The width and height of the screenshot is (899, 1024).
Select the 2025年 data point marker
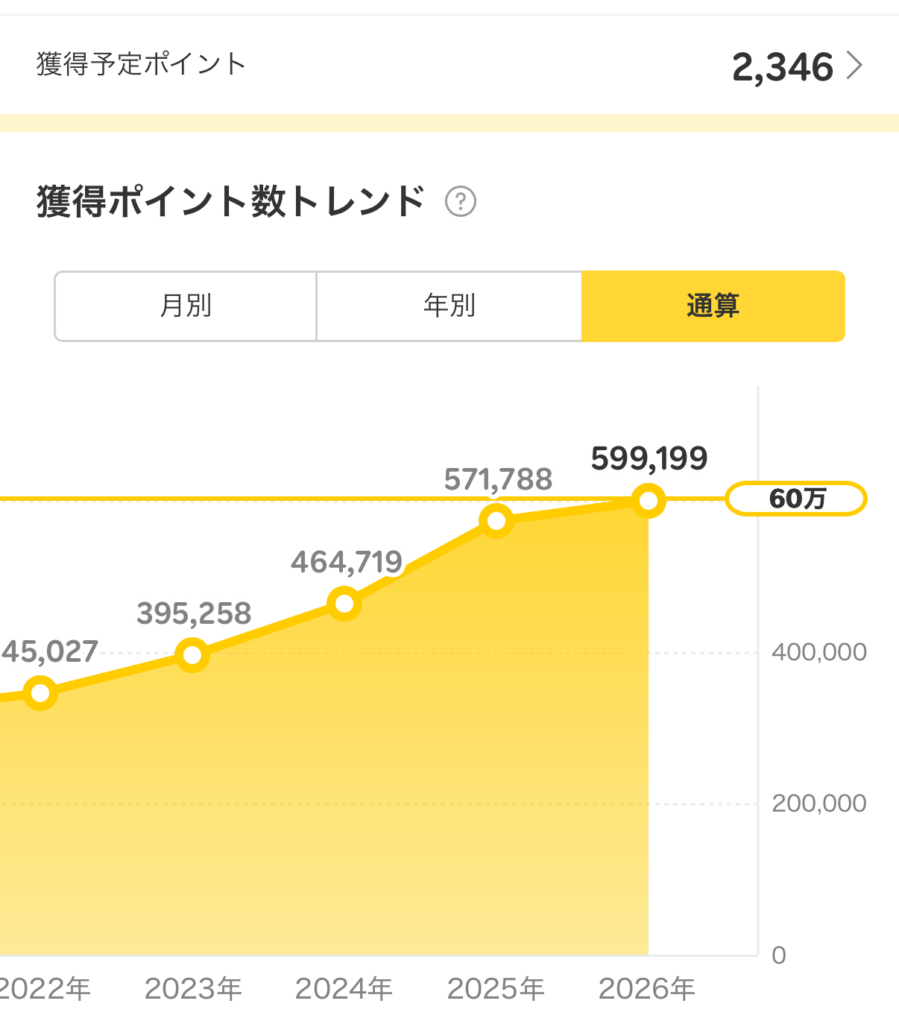click(496, 520)
